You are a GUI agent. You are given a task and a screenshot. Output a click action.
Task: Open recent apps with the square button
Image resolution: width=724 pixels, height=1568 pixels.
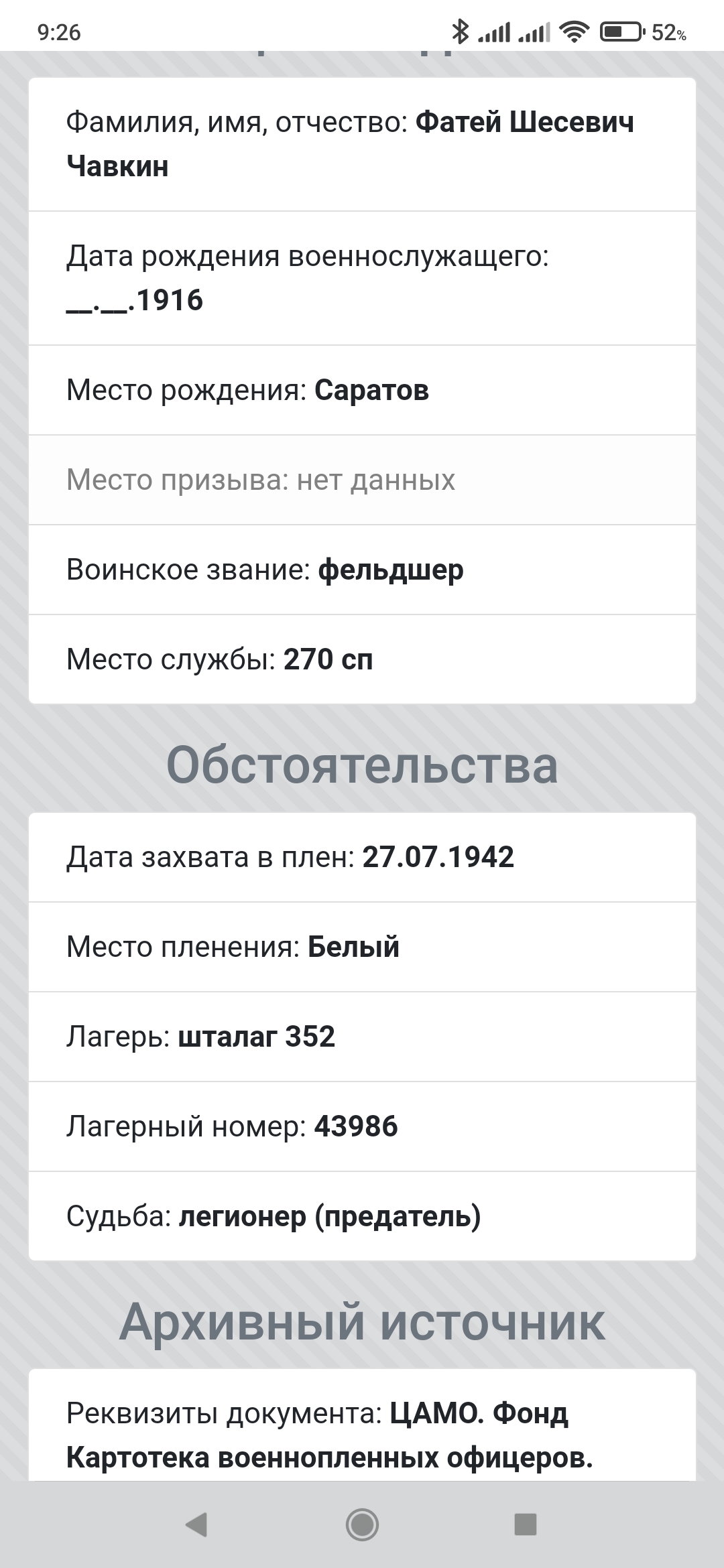(x=526, y=1524)
